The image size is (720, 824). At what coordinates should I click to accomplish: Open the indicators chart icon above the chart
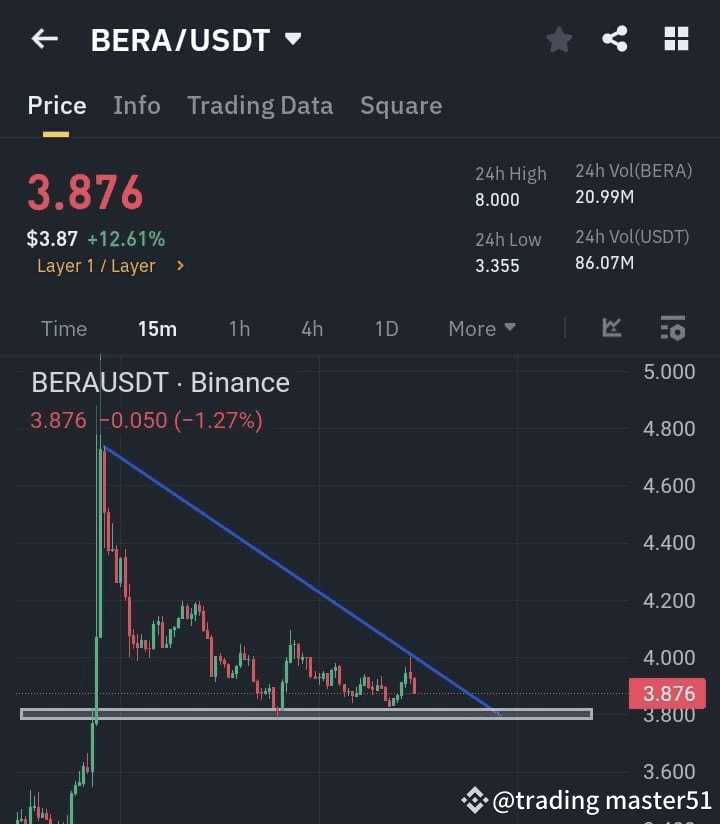click(x=611, y=328)
